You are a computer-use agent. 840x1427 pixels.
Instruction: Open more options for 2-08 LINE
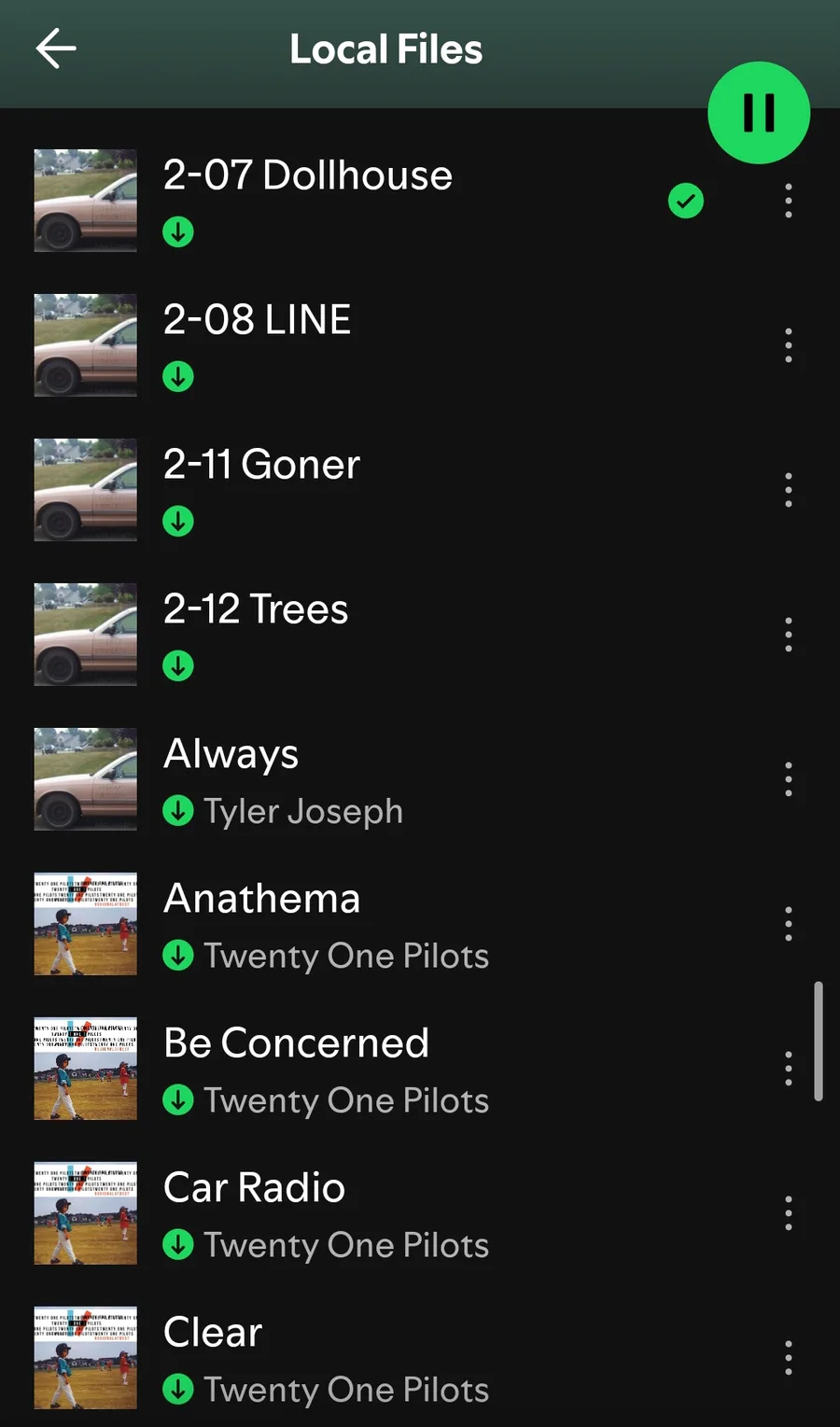[789, 345]
